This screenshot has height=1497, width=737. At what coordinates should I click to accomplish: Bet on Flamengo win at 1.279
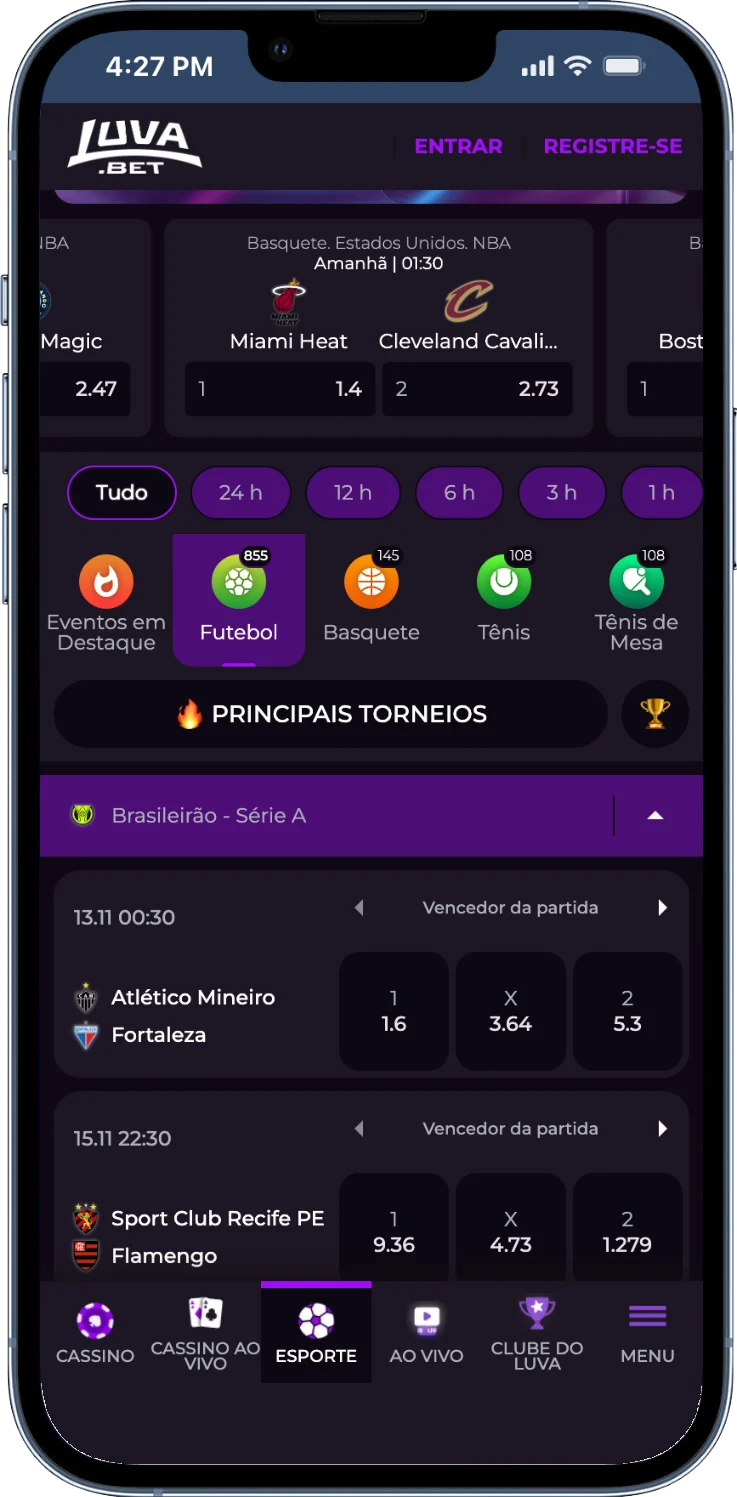click(627, 1232)
